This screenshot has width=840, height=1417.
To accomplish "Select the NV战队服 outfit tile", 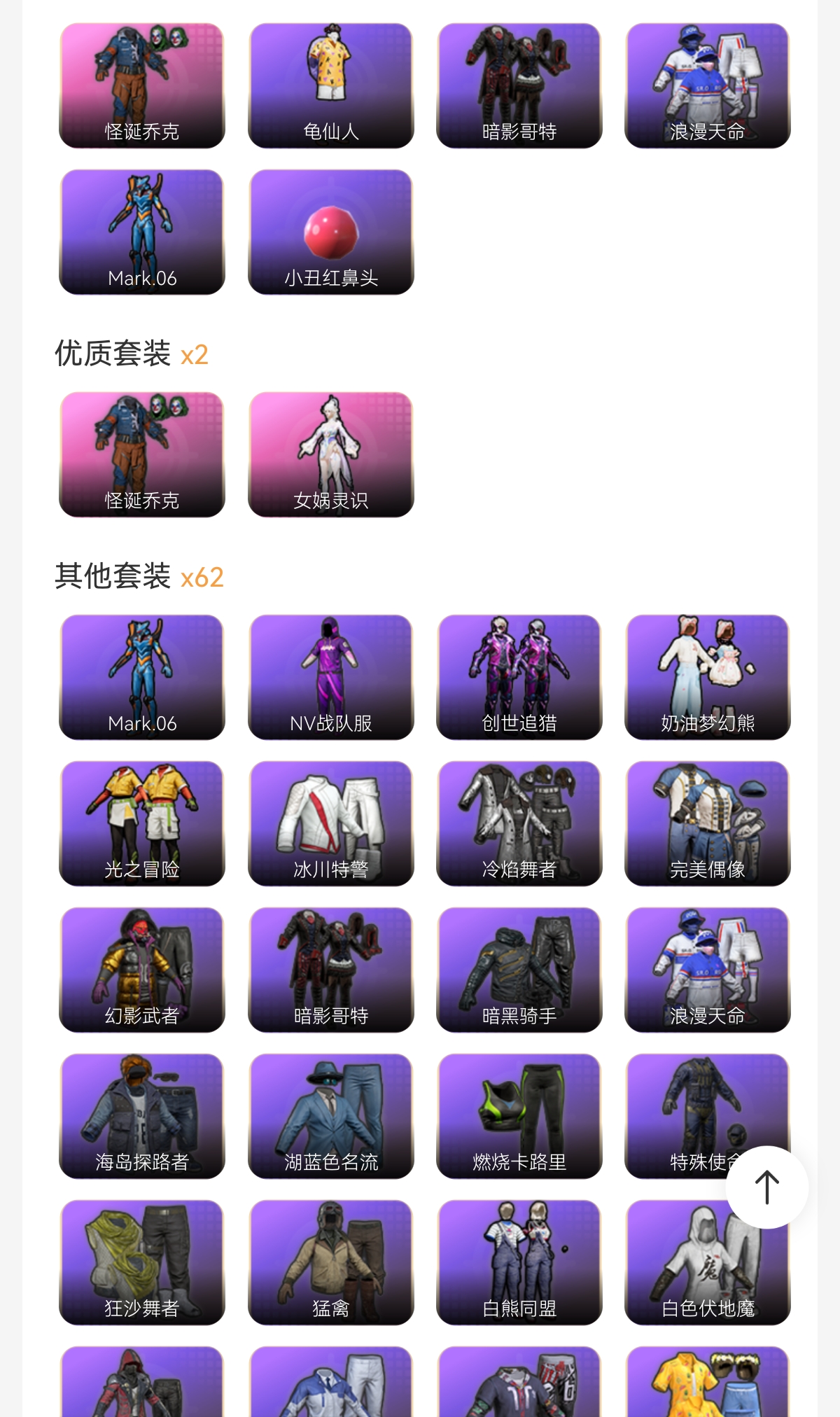I will (330, 677).
